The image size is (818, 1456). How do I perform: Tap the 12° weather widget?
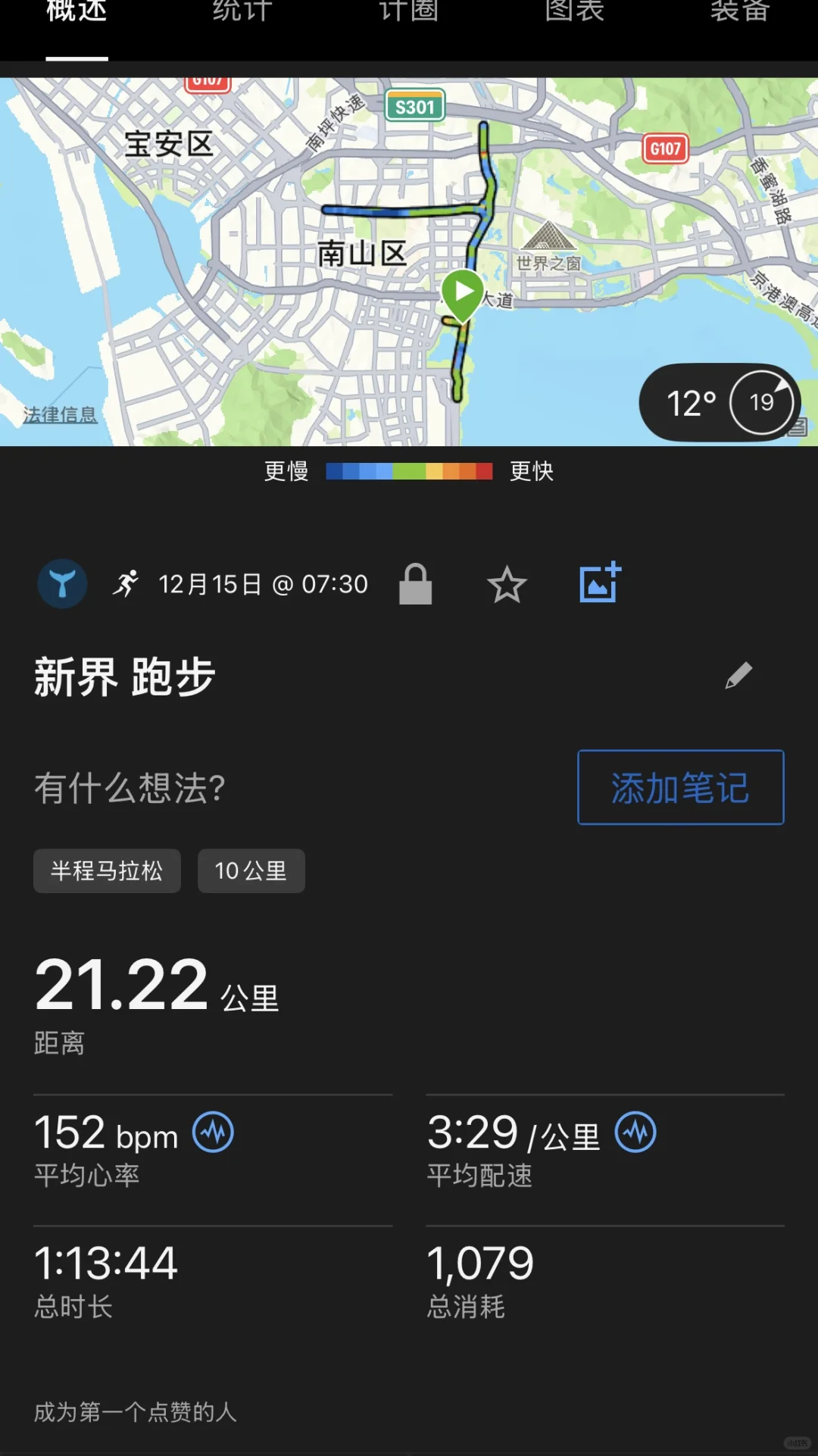pos(720,402)
